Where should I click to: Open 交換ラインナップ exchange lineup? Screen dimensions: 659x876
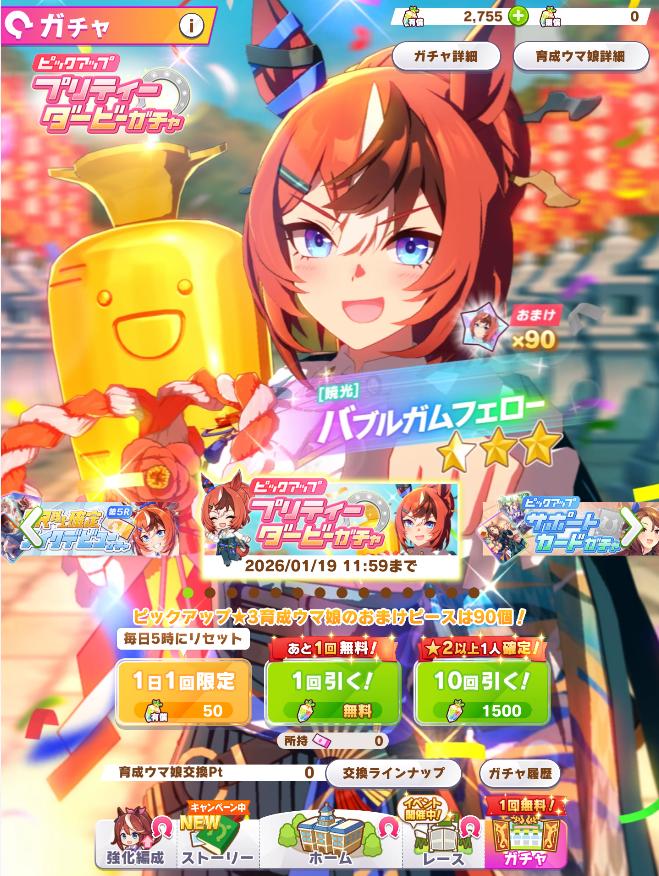tap(393, 773)
